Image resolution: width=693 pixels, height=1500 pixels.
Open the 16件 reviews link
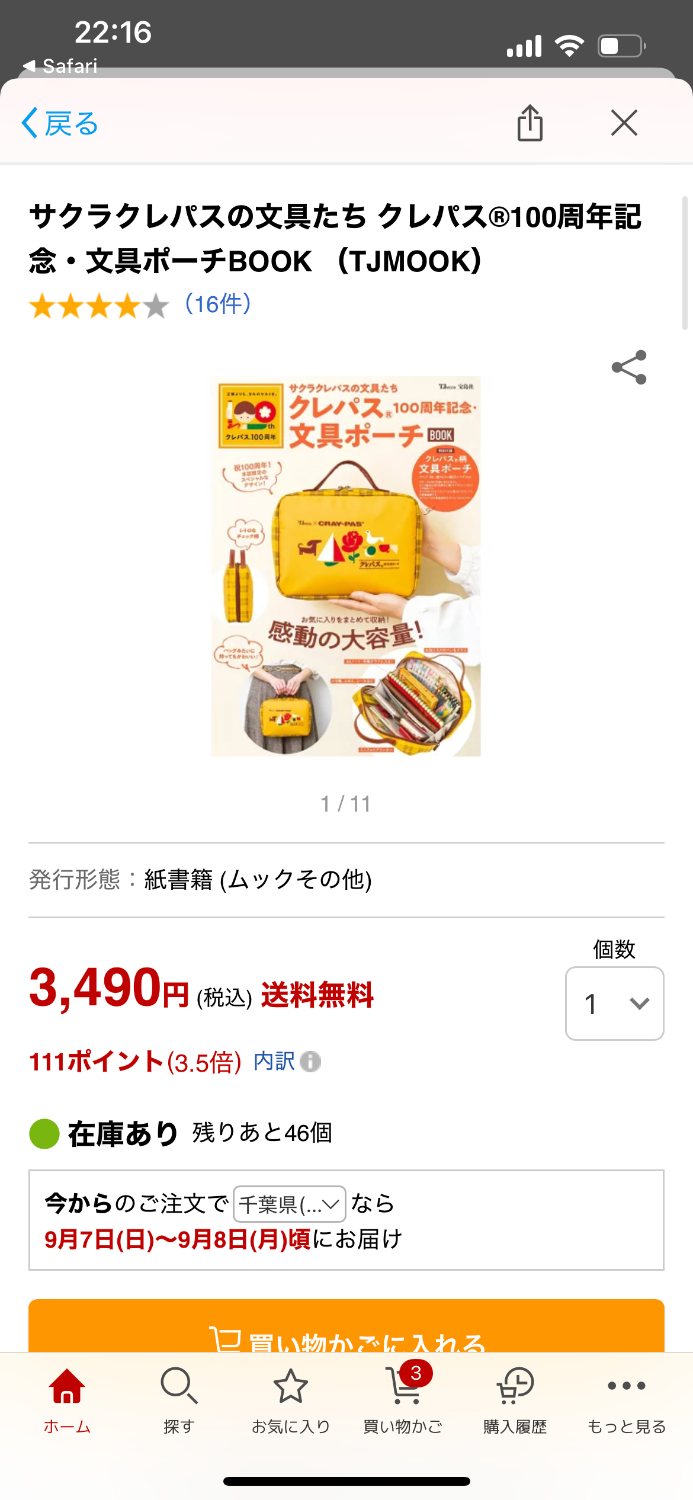[217, 304]
